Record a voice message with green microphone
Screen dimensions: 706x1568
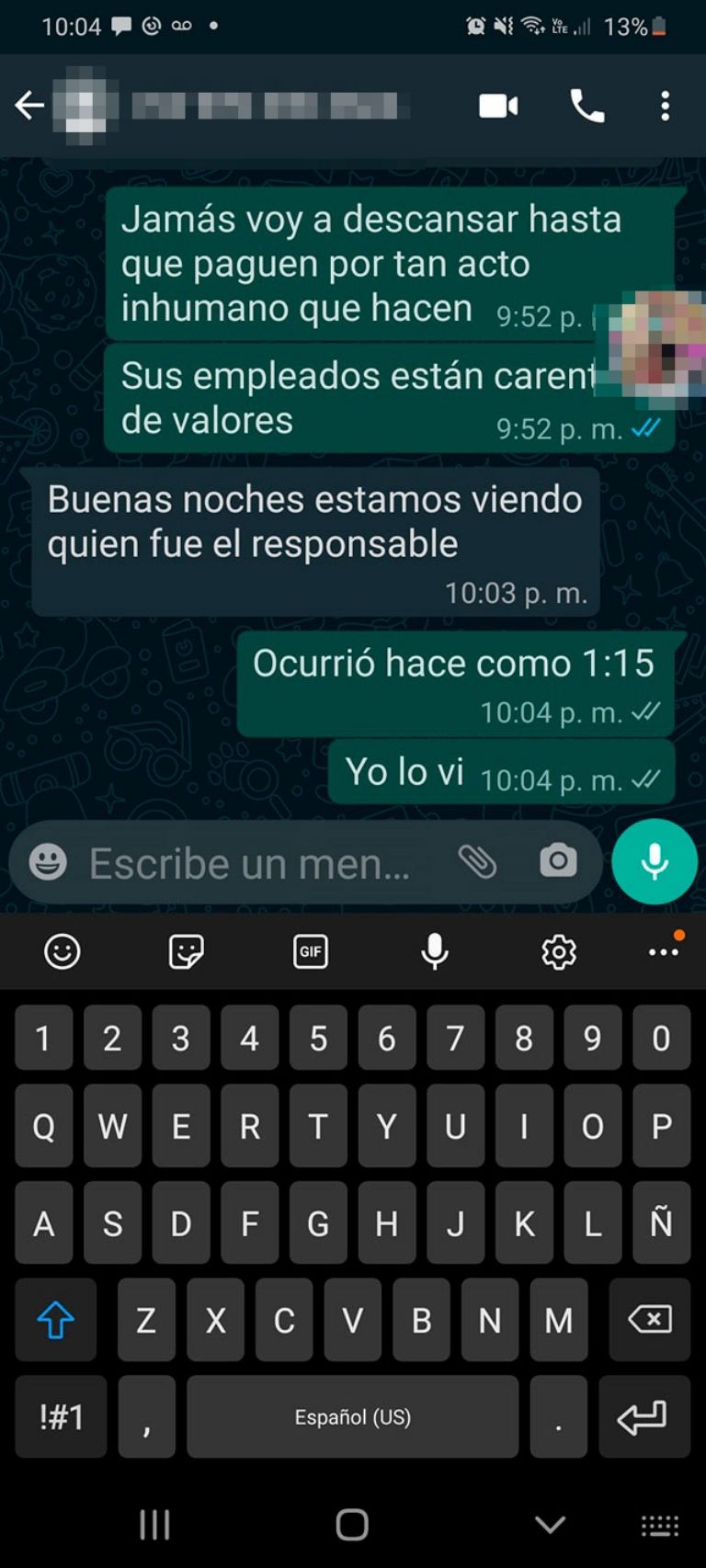pos(655,862)
